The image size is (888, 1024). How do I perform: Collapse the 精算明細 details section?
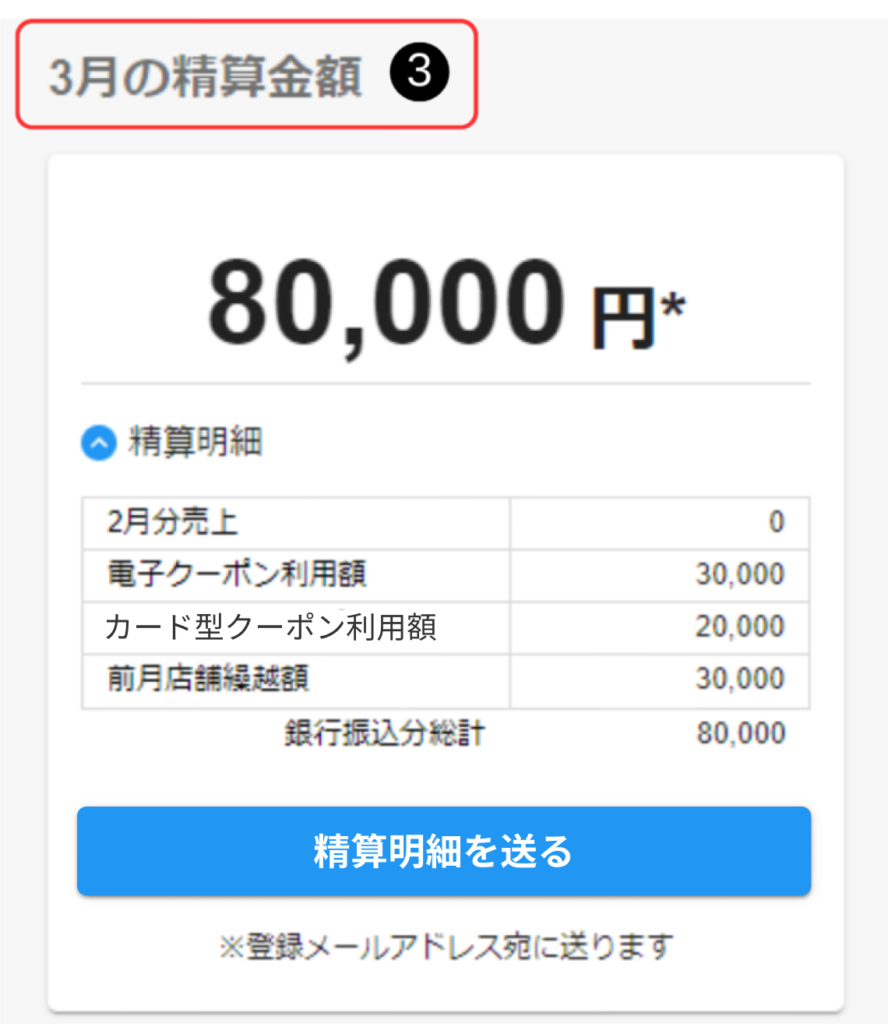pyautogui.click(x=99, y=443)
